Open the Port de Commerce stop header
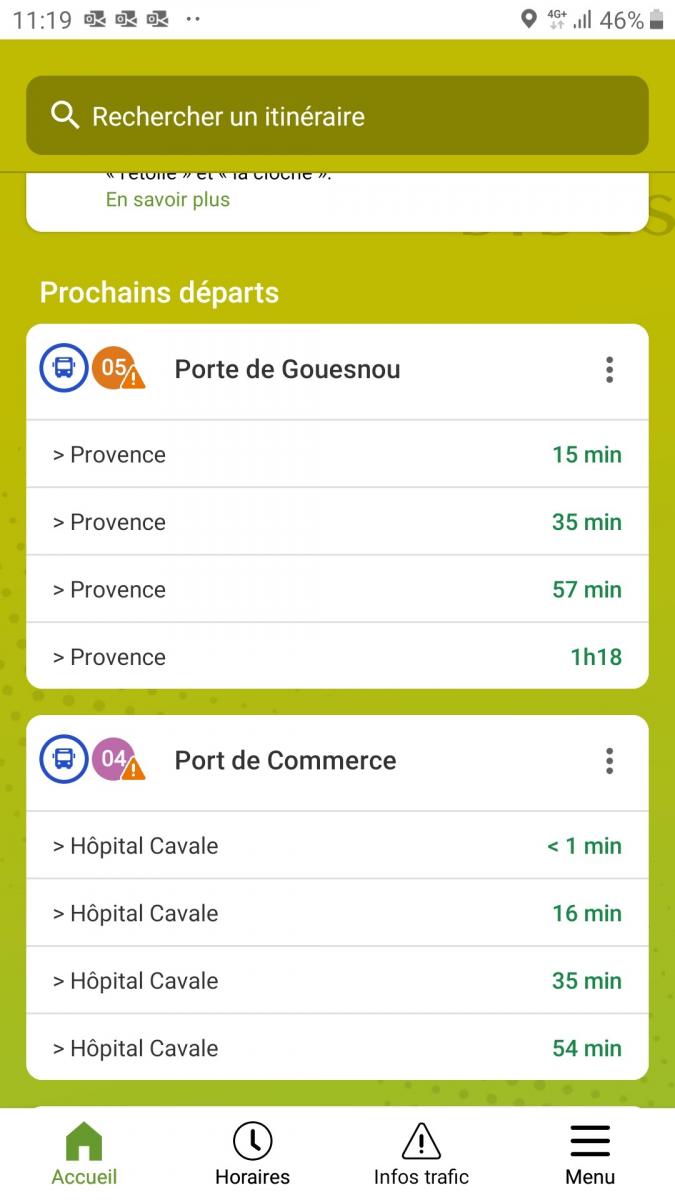Viewport: 675px width, 1200px height. [286, 761]
